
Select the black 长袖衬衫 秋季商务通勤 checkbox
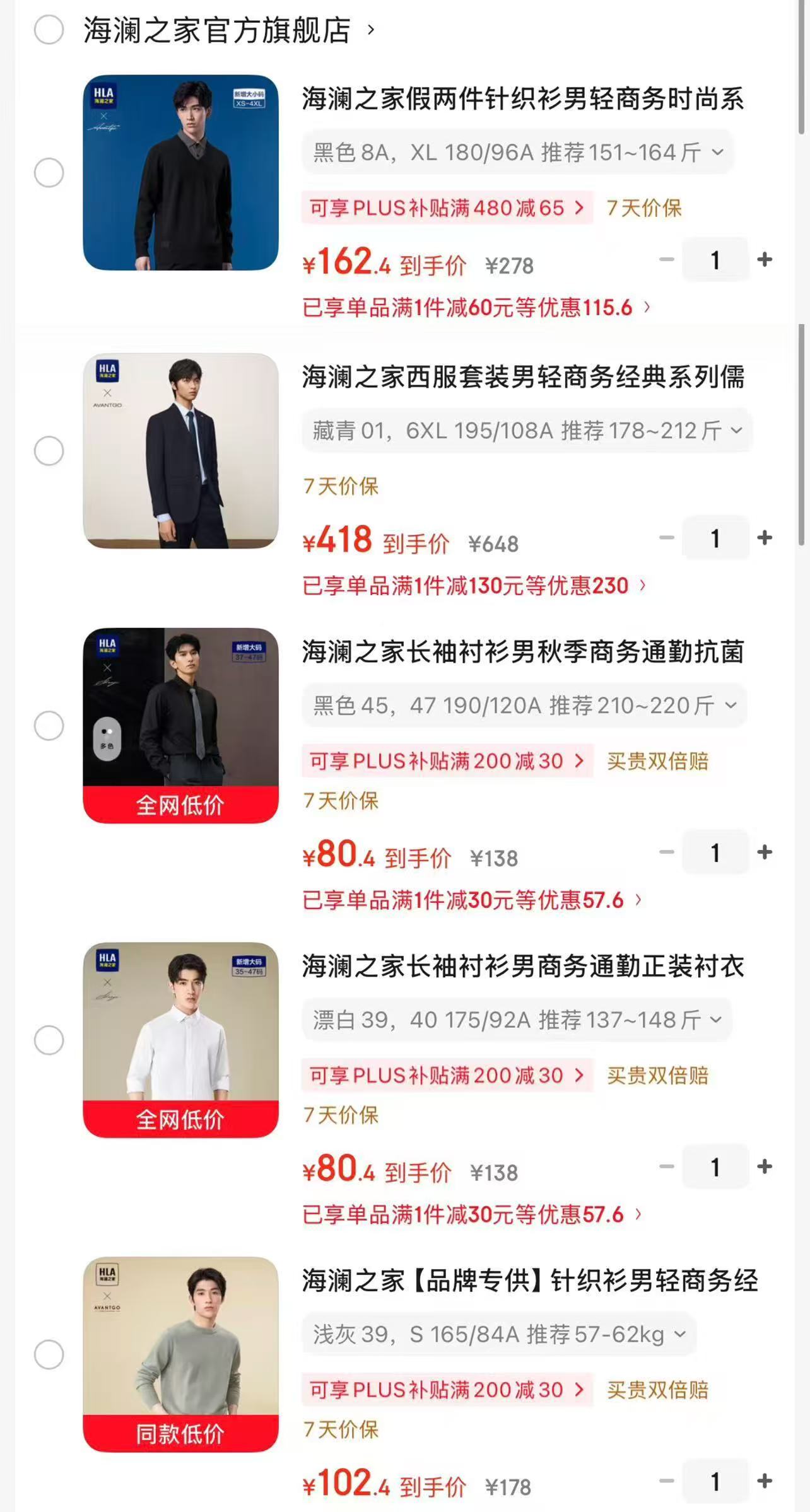49,726
